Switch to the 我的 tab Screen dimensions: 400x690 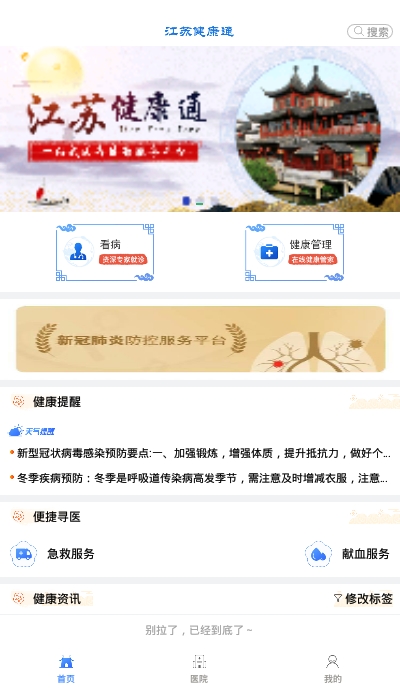click(x=333, y=669)
